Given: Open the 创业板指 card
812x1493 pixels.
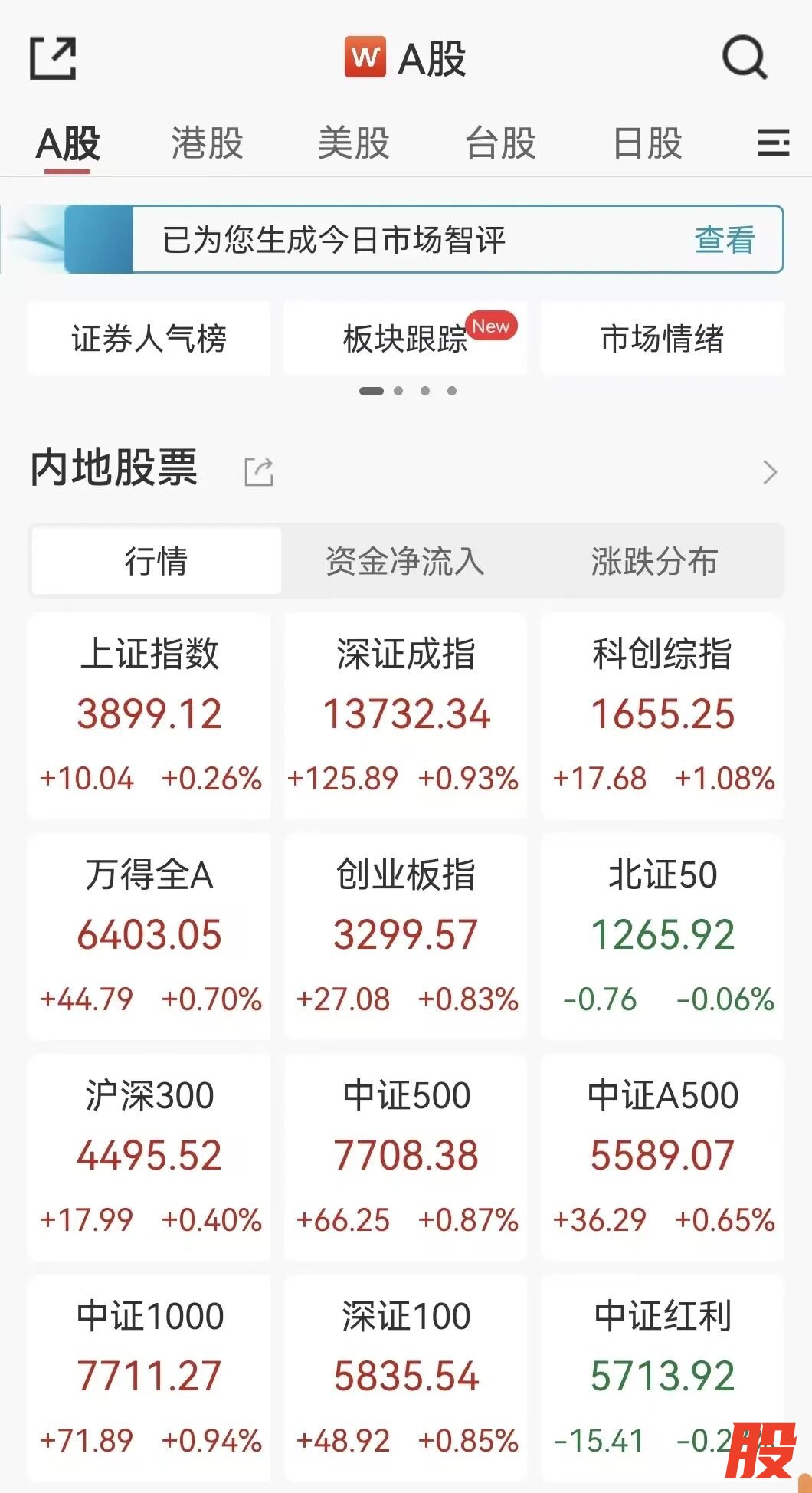Looking at the screenshot, I should 405,935.
